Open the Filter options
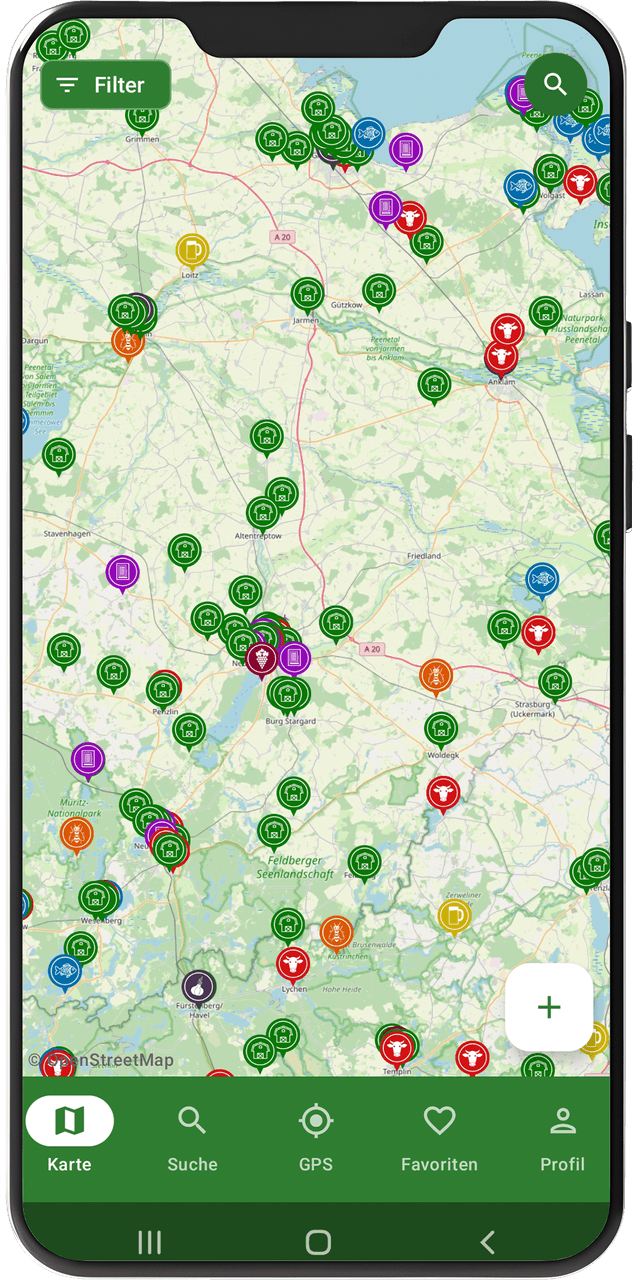Viewport: 640px width, 1280px height. (x=105, y=85)
